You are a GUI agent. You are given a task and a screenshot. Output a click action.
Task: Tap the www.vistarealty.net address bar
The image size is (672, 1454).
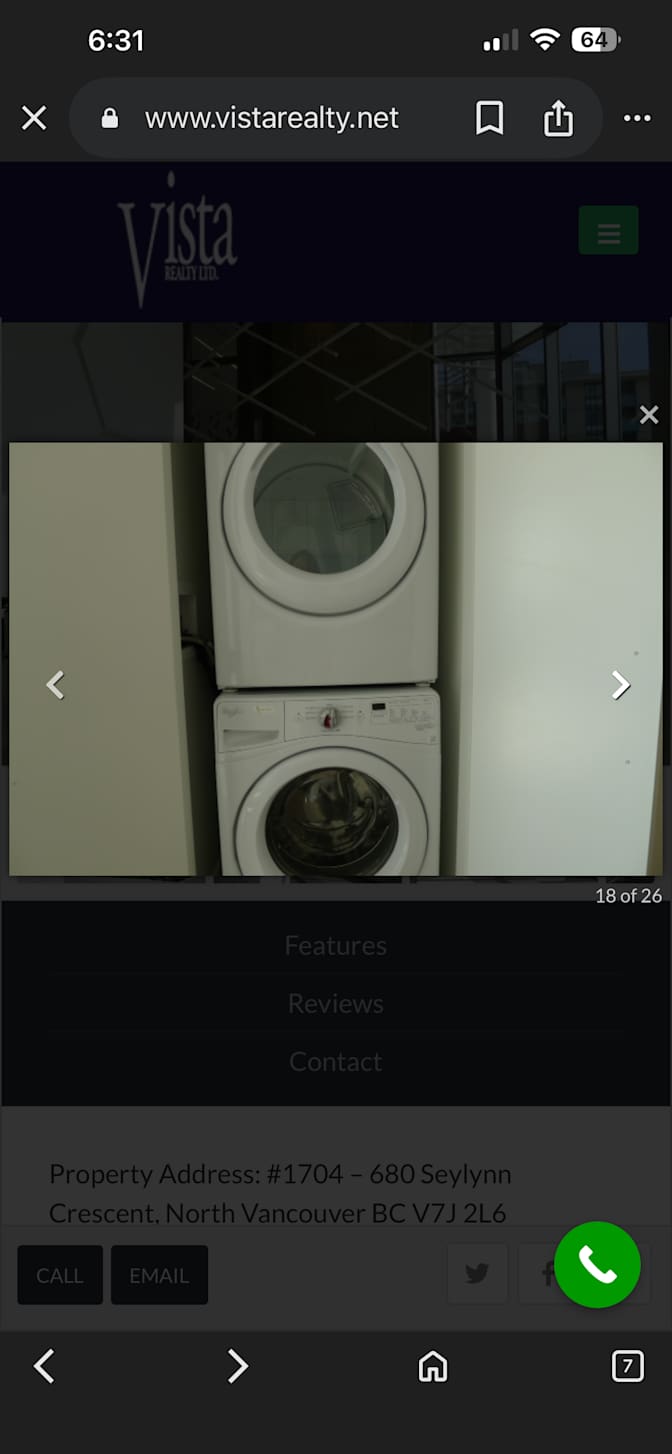(x=272, y=119)
